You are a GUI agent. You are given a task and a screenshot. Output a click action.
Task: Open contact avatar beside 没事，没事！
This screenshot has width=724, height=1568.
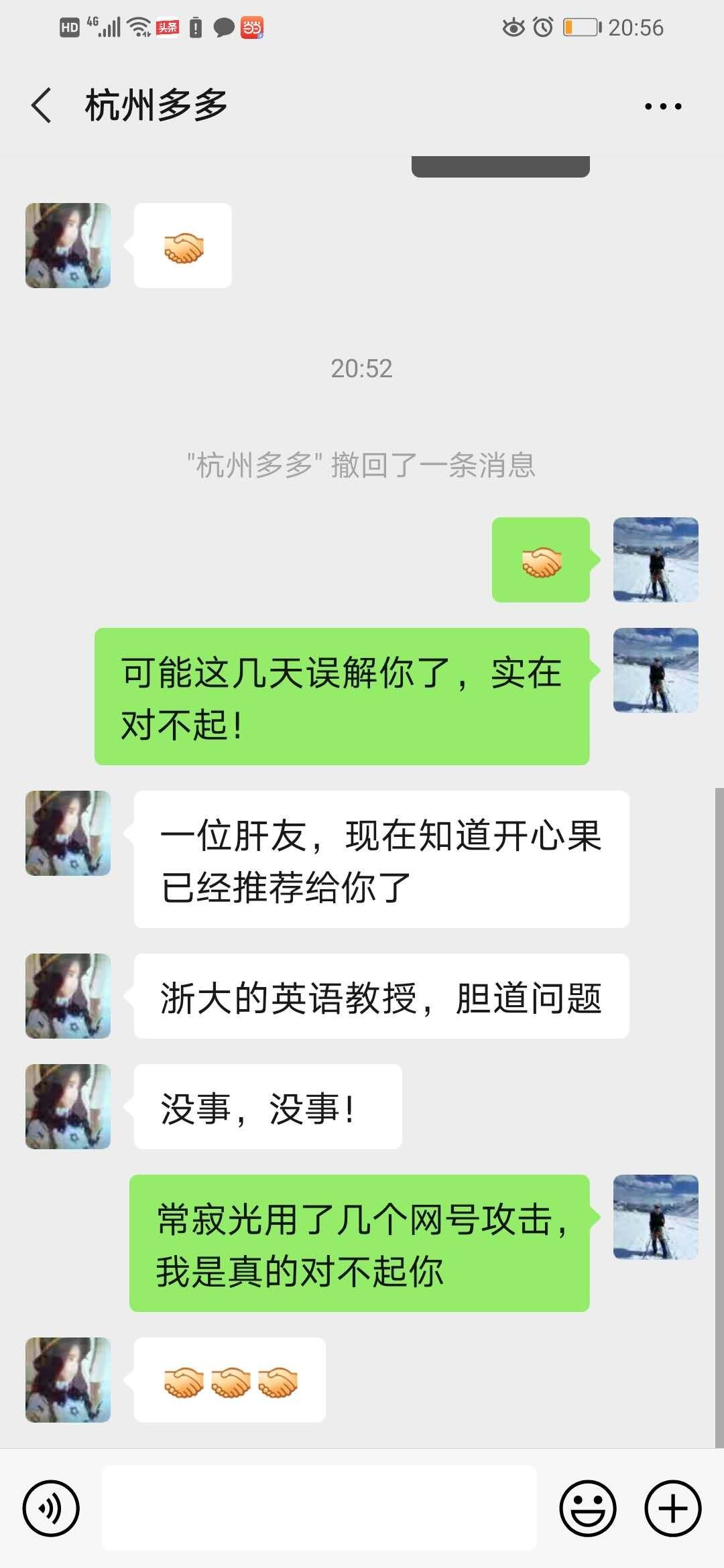[68, 1106]
